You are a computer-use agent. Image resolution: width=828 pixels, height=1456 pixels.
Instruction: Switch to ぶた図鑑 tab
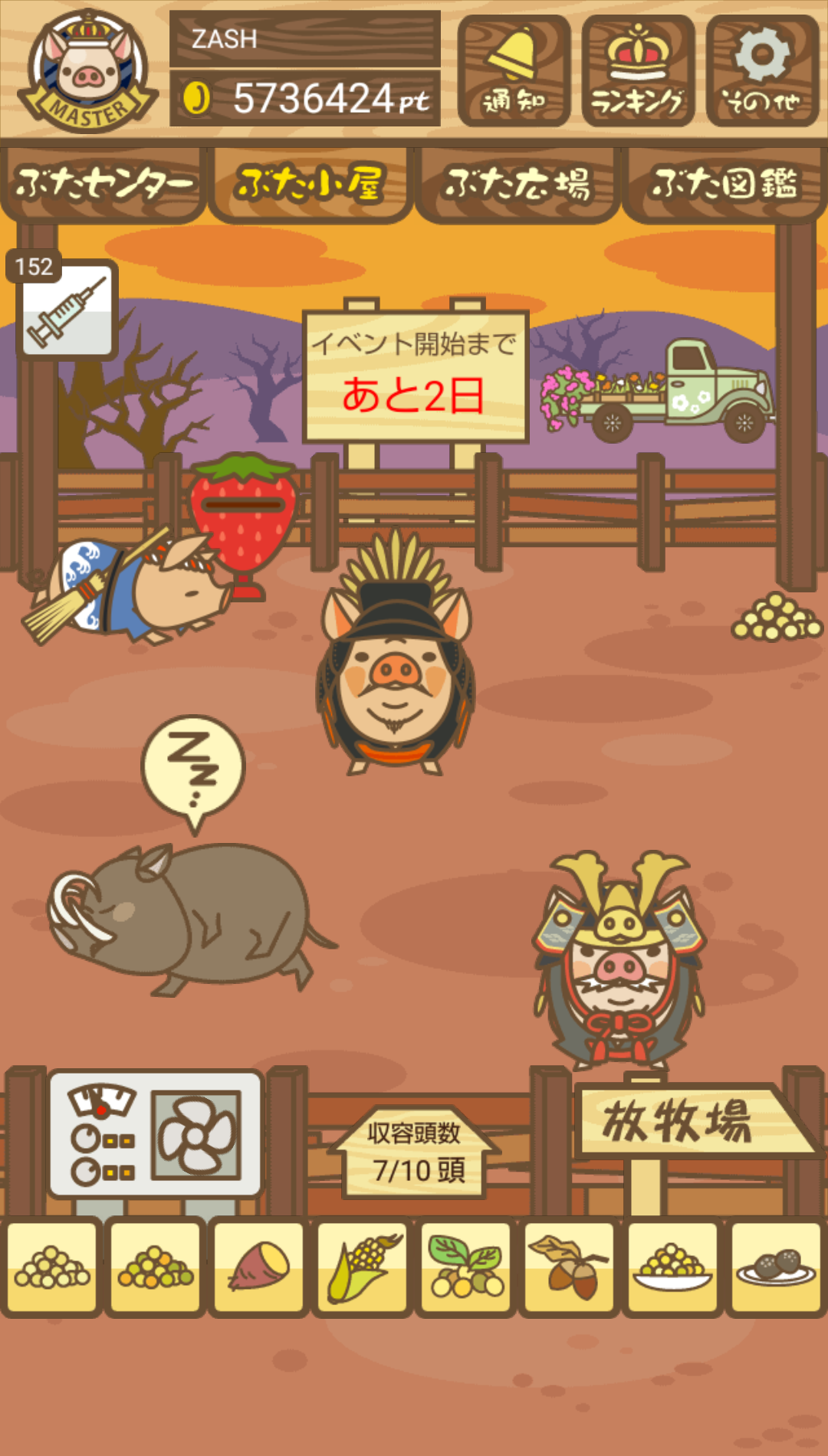[x=724, y=184]
